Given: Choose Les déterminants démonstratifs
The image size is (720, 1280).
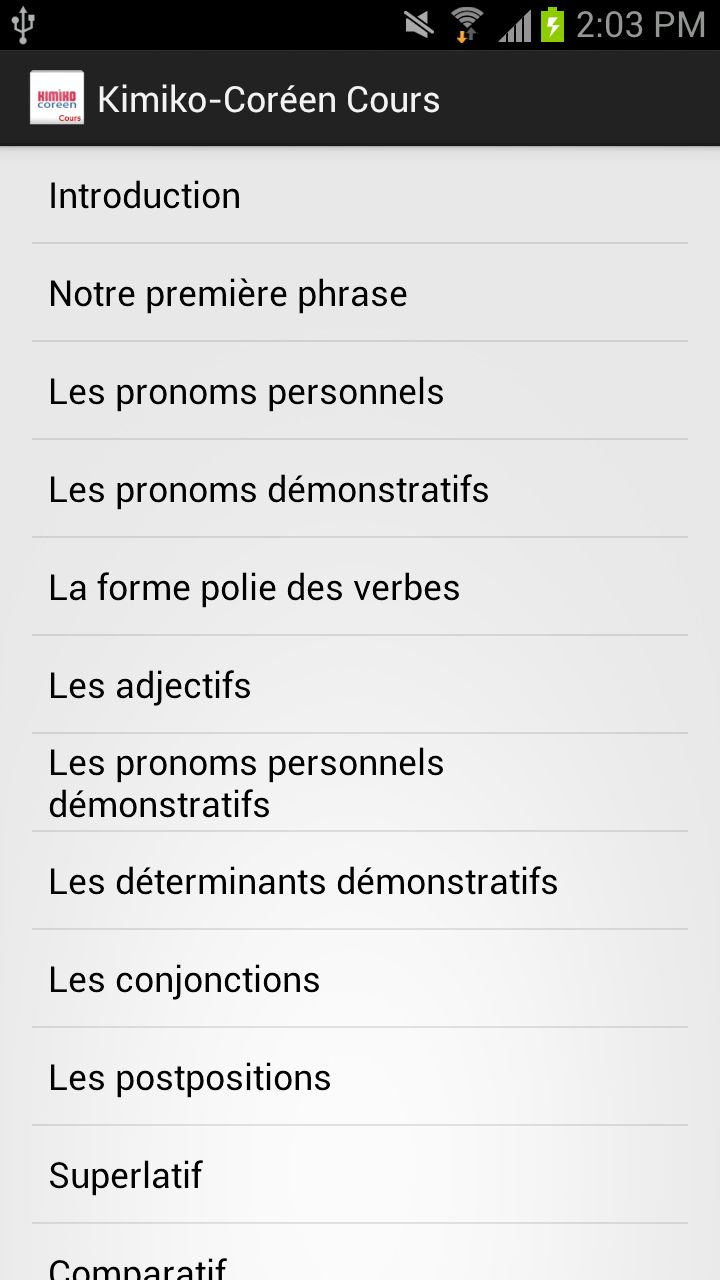Looking at the screenshot, I should click(360, 882).
